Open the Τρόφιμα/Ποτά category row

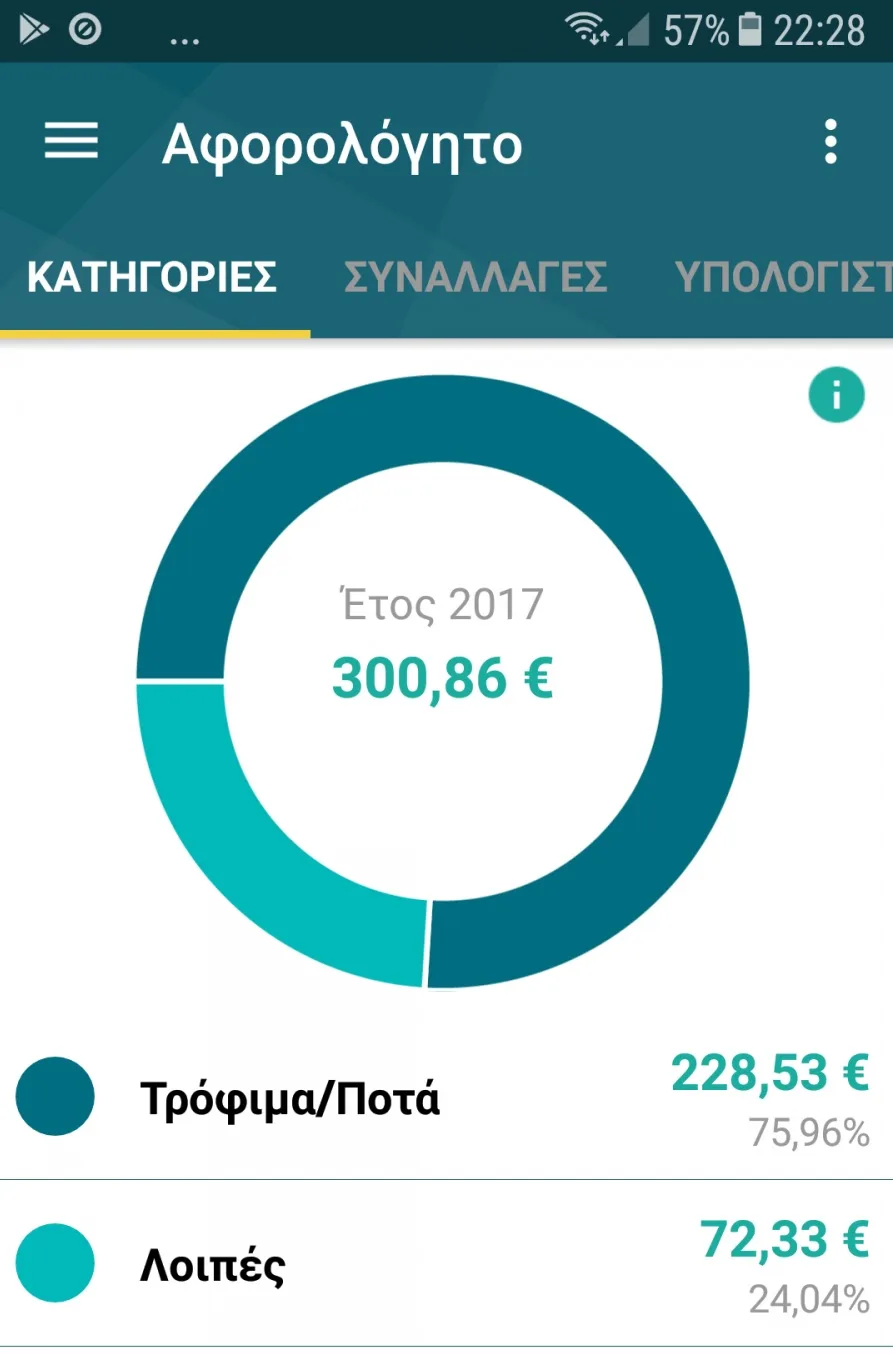pyautogui.click(x=446, y=1099)
